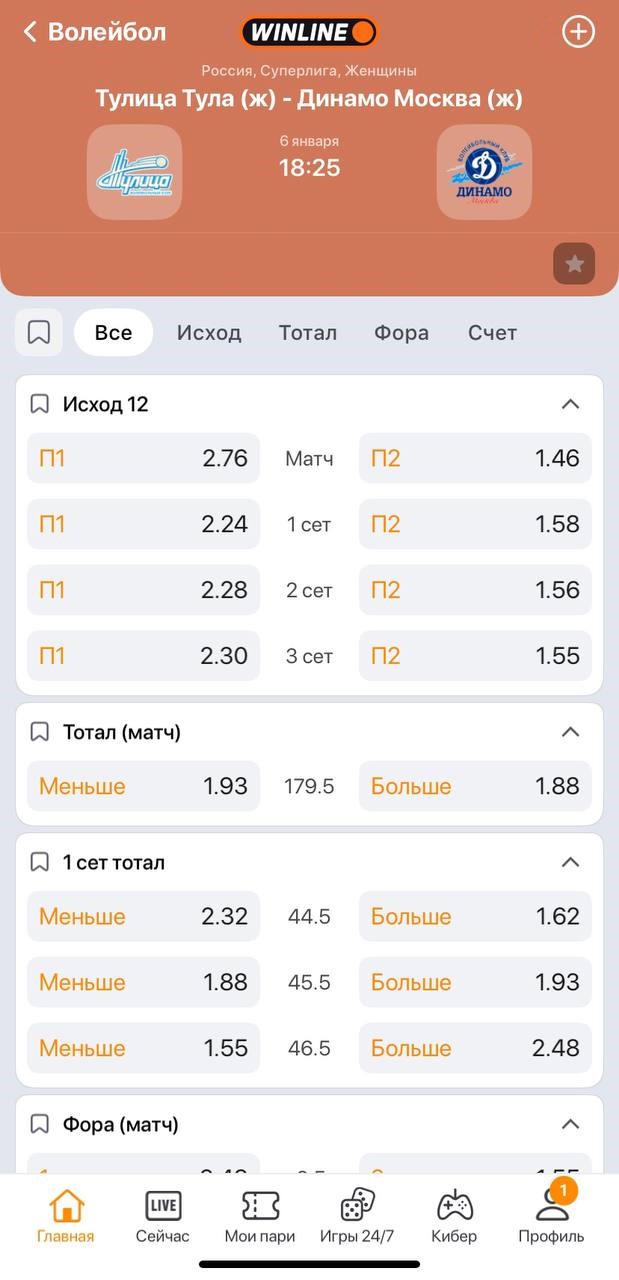Select match П1 odds 2.76
This screenshot has height=1280, width=619.
tap(143, 458)
